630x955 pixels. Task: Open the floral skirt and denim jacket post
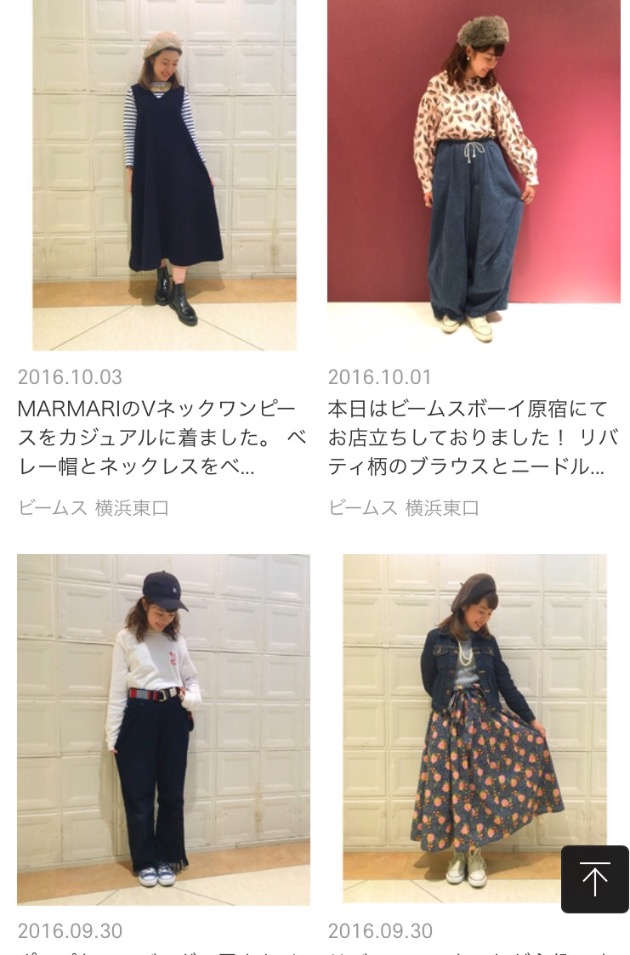click(x=473, y=729)
